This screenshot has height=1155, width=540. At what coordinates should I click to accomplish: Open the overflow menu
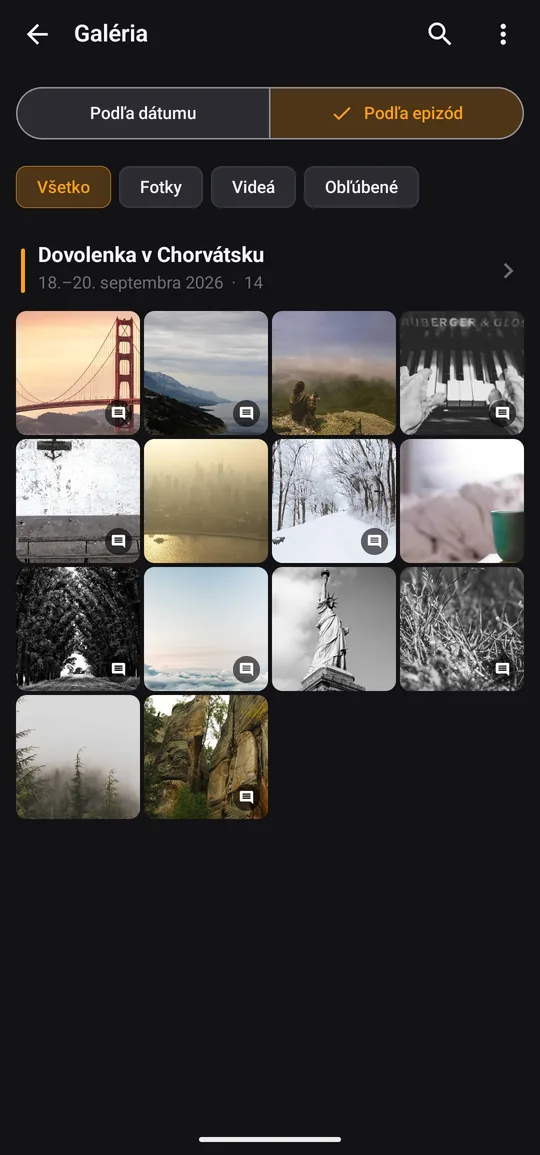pyautogui.click(x=503, y=34)
